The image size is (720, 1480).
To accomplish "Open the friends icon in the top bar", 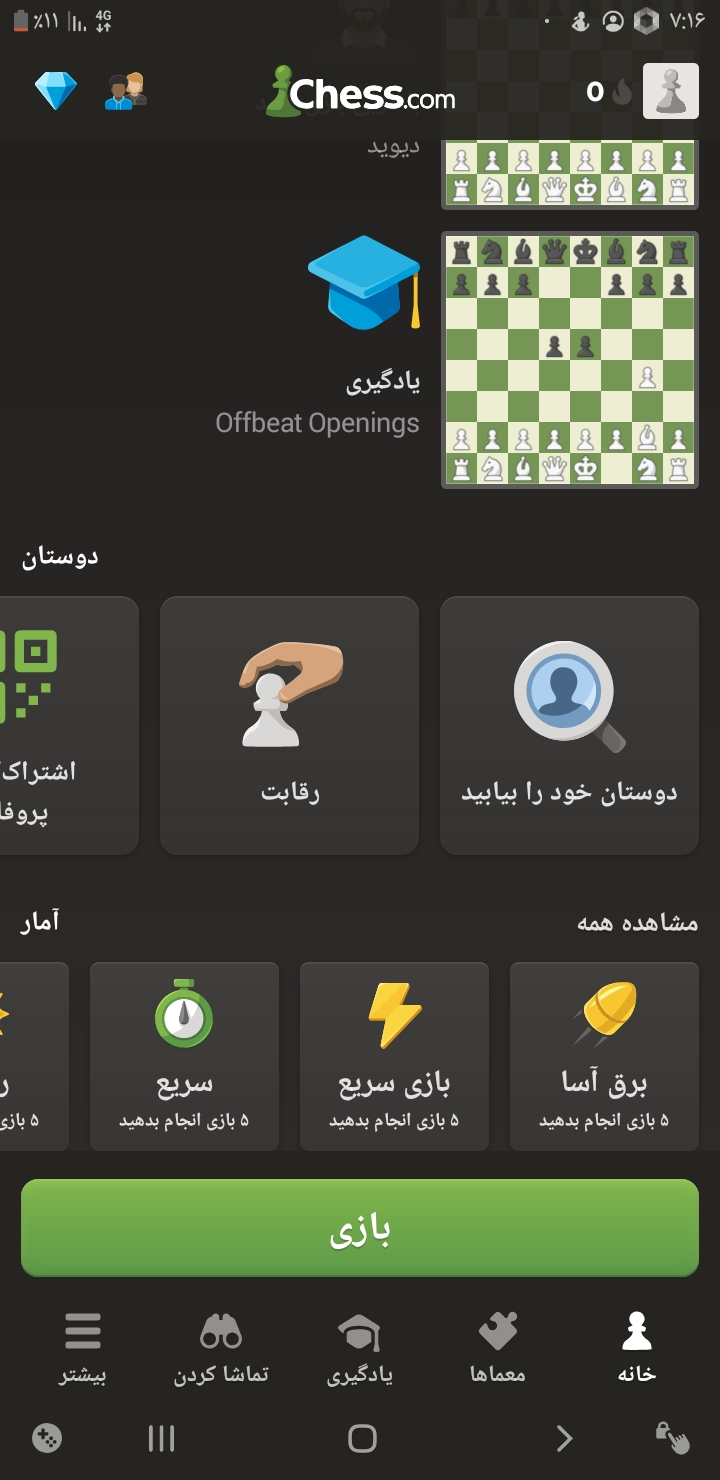I will pos(126,92).
